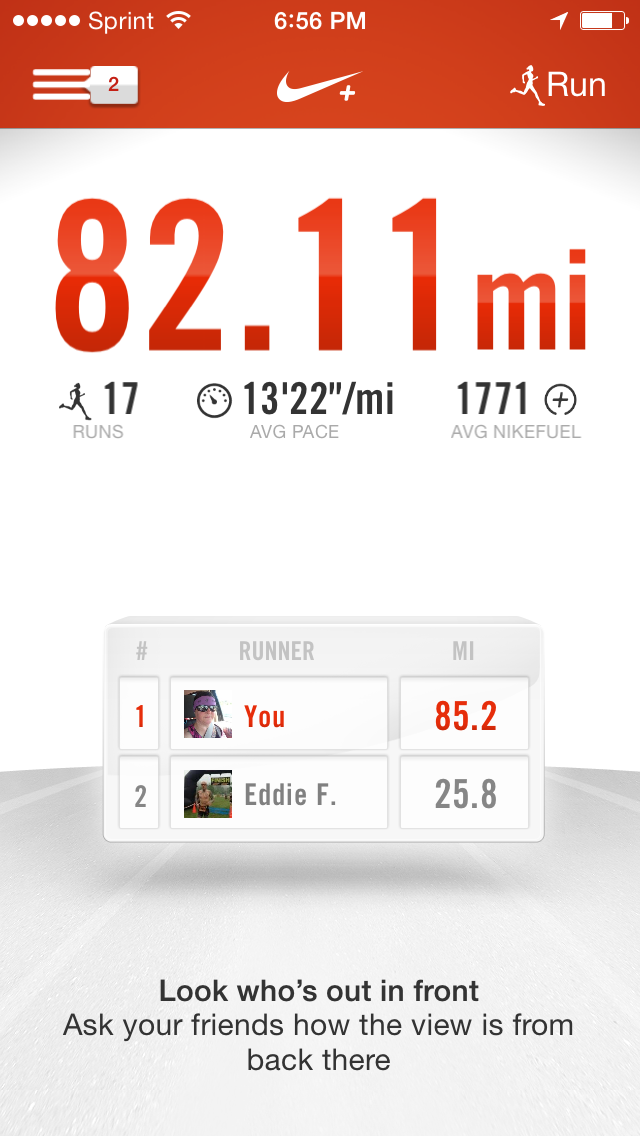The height and width of the screenshot is (1136, 640).
Task: Open the menu drawer with 2 notifications
Action: pyautogui.click(x=85, y=85)
